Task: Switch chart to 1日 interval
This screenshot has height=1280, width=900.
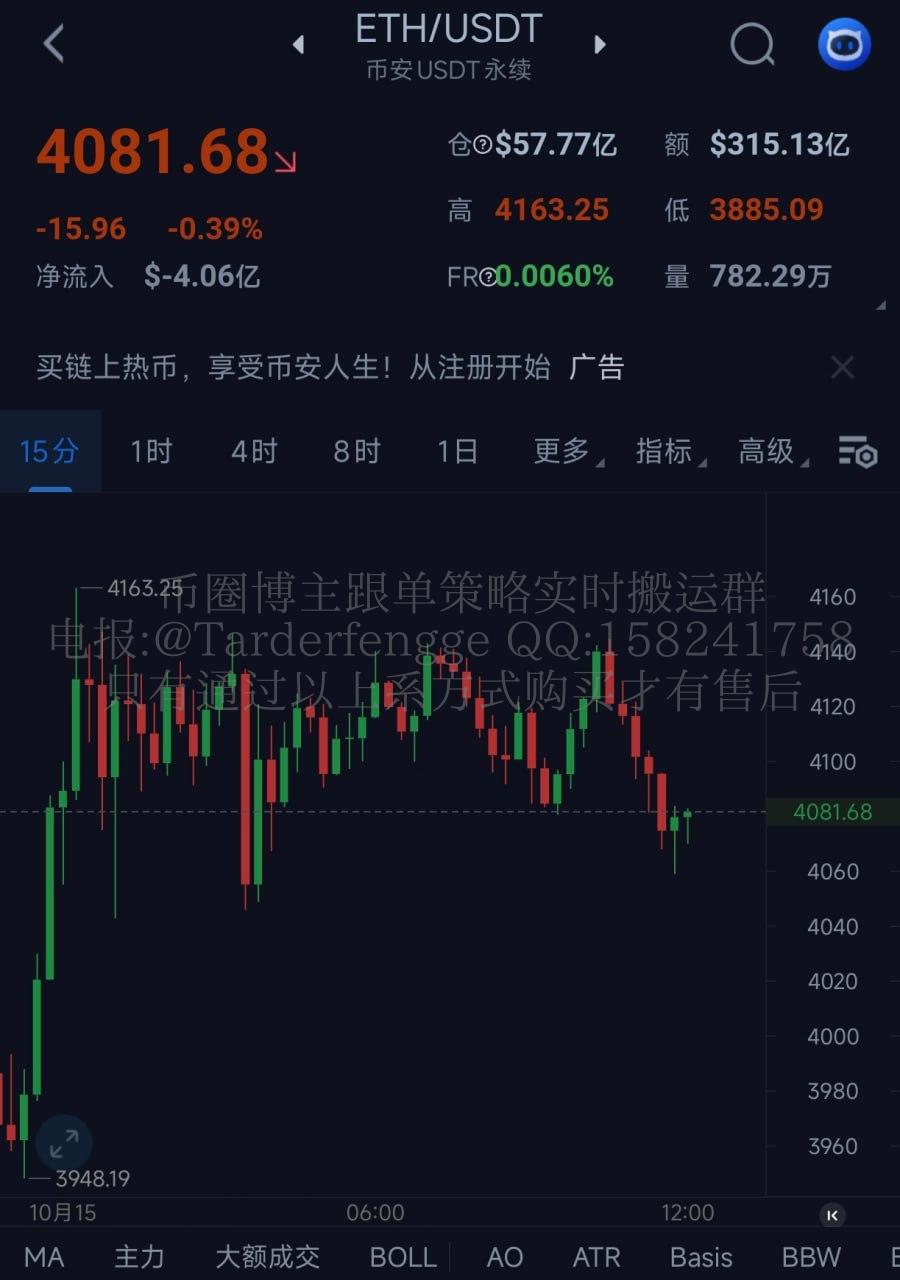Action: (457, 451)
